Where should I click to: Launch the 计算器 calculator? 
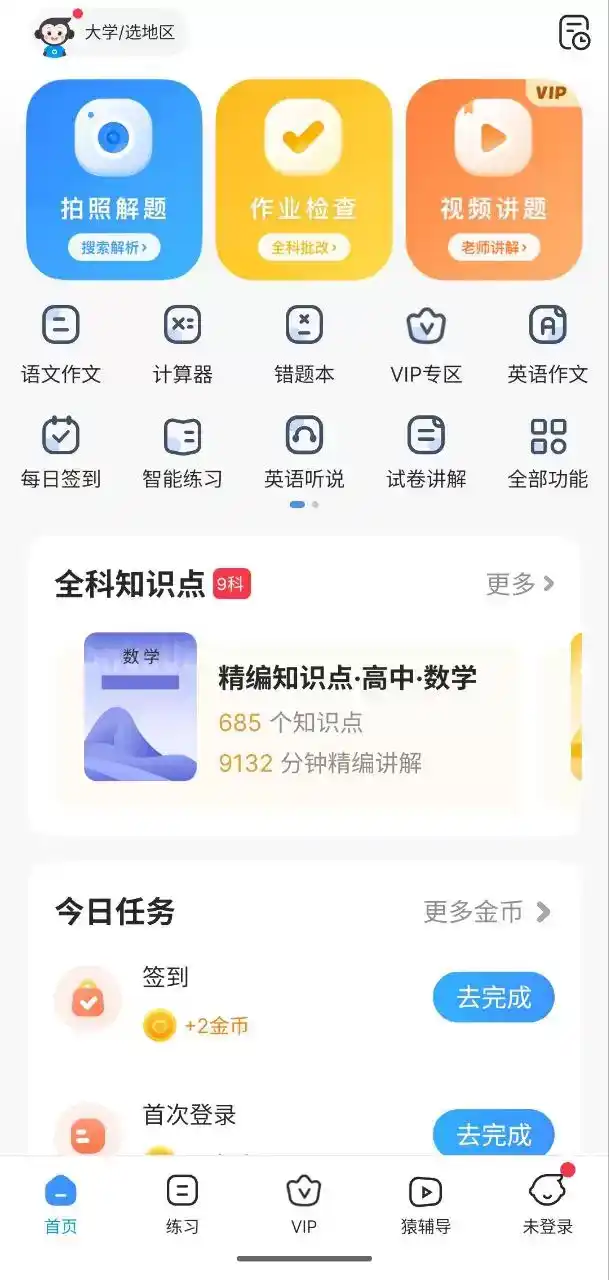(182, 345)
